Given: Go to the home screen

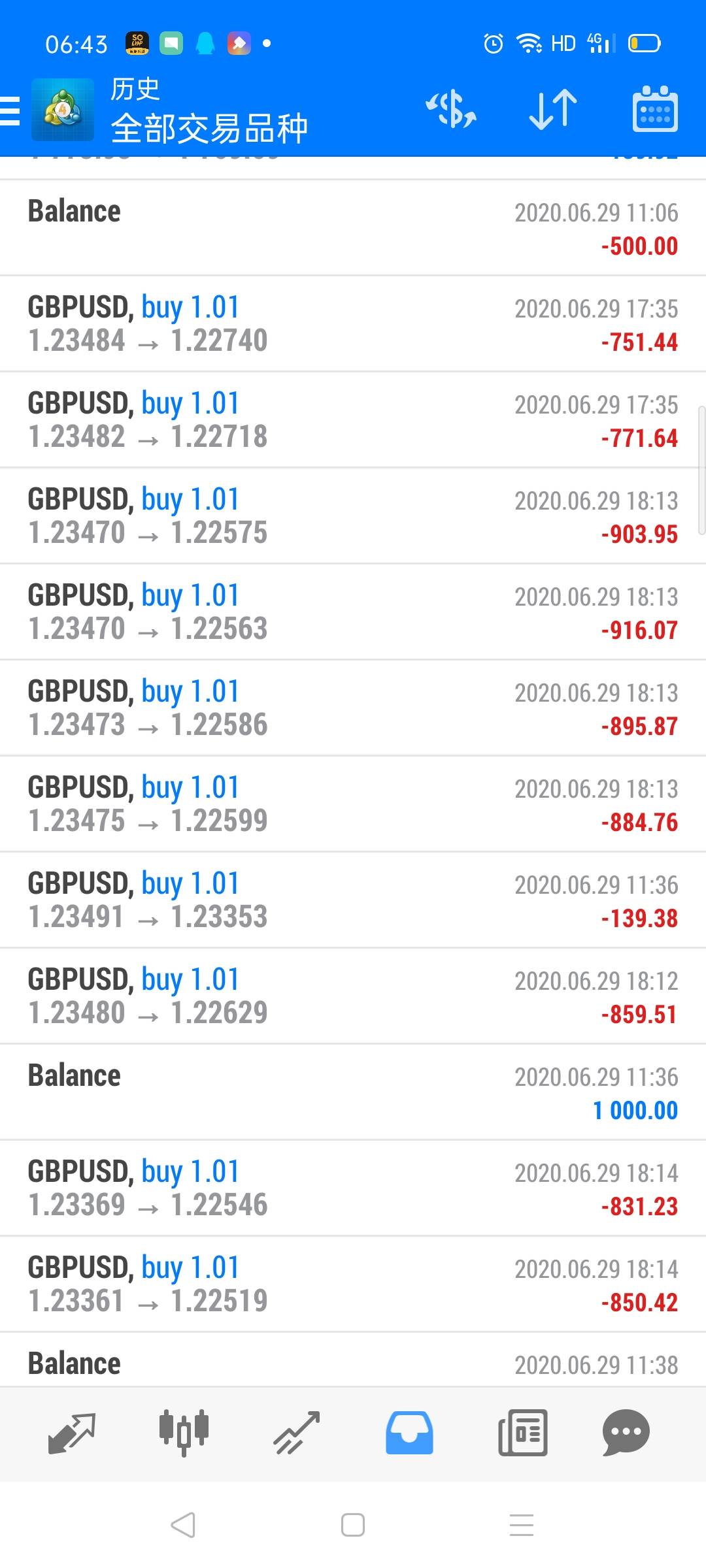Looking at the screenshot, I should coord(353,1526).
